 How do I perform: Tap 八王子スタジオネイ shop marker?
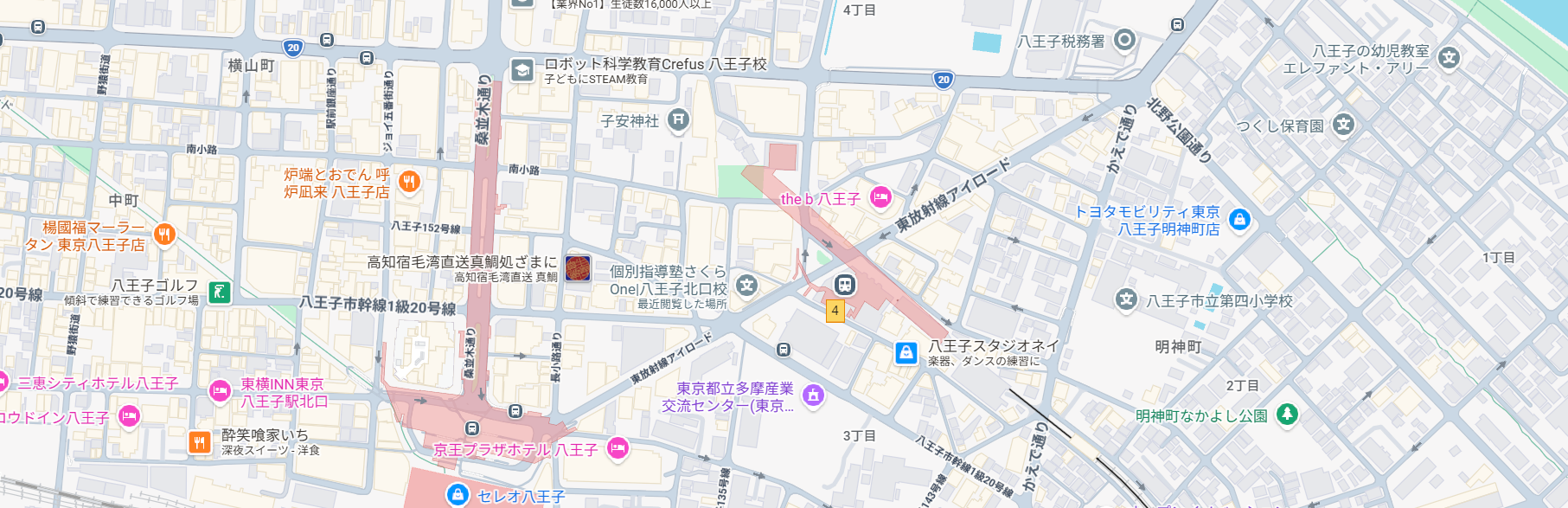[x=906, y=352]
